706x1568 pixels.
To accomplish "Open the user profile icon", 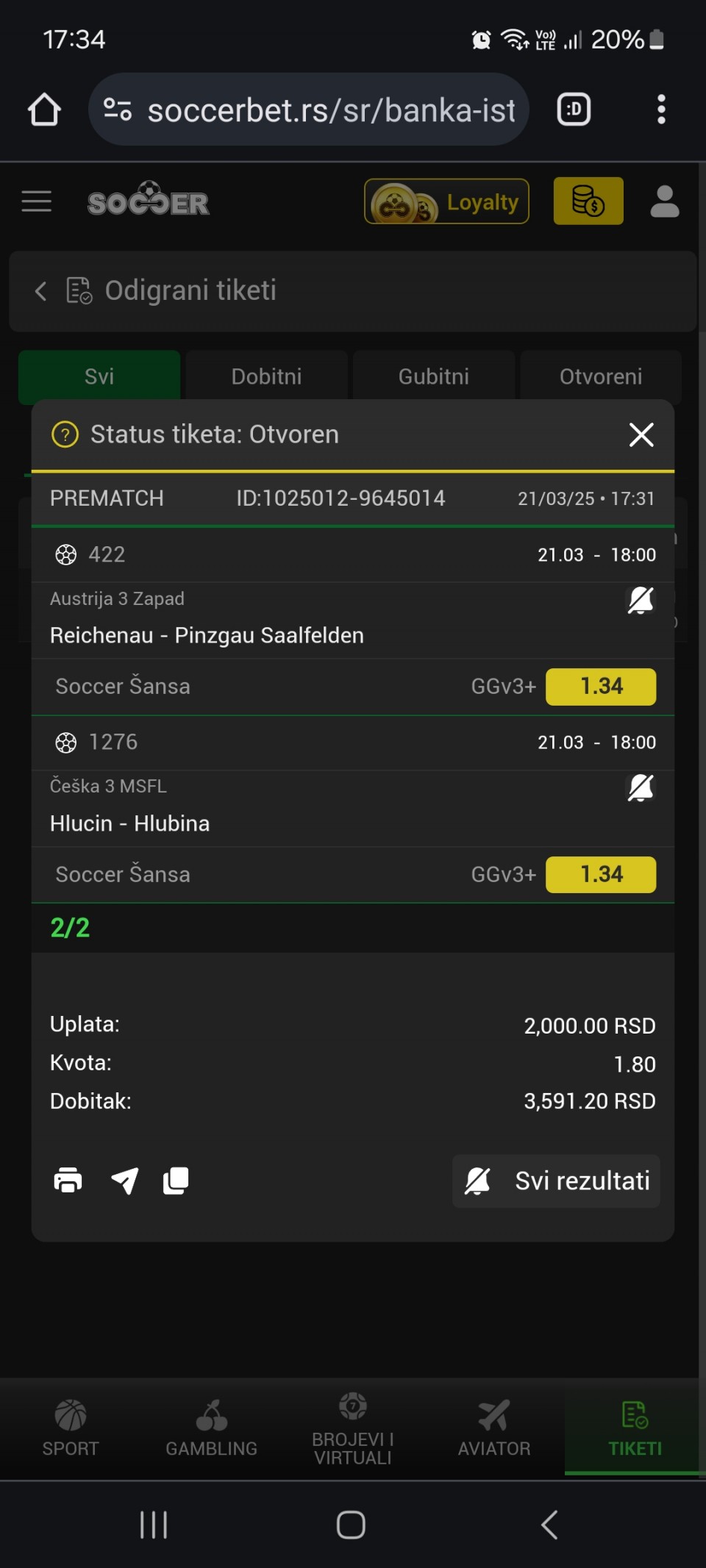I will 665,201.
